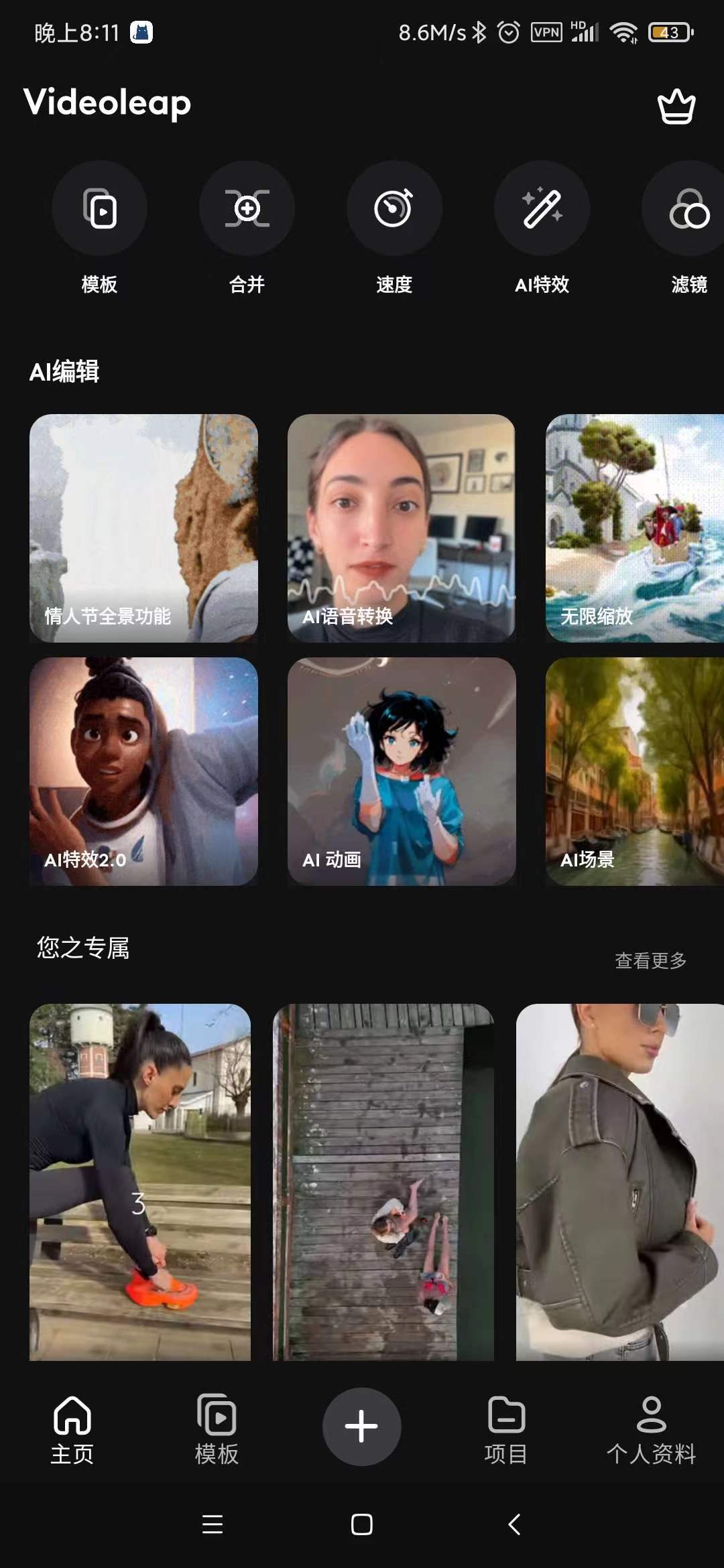The height and width of the screenshot is (1568, 724).
Task: Switch to the 模板 tab in bottom bar
Action: point(217,1430)
